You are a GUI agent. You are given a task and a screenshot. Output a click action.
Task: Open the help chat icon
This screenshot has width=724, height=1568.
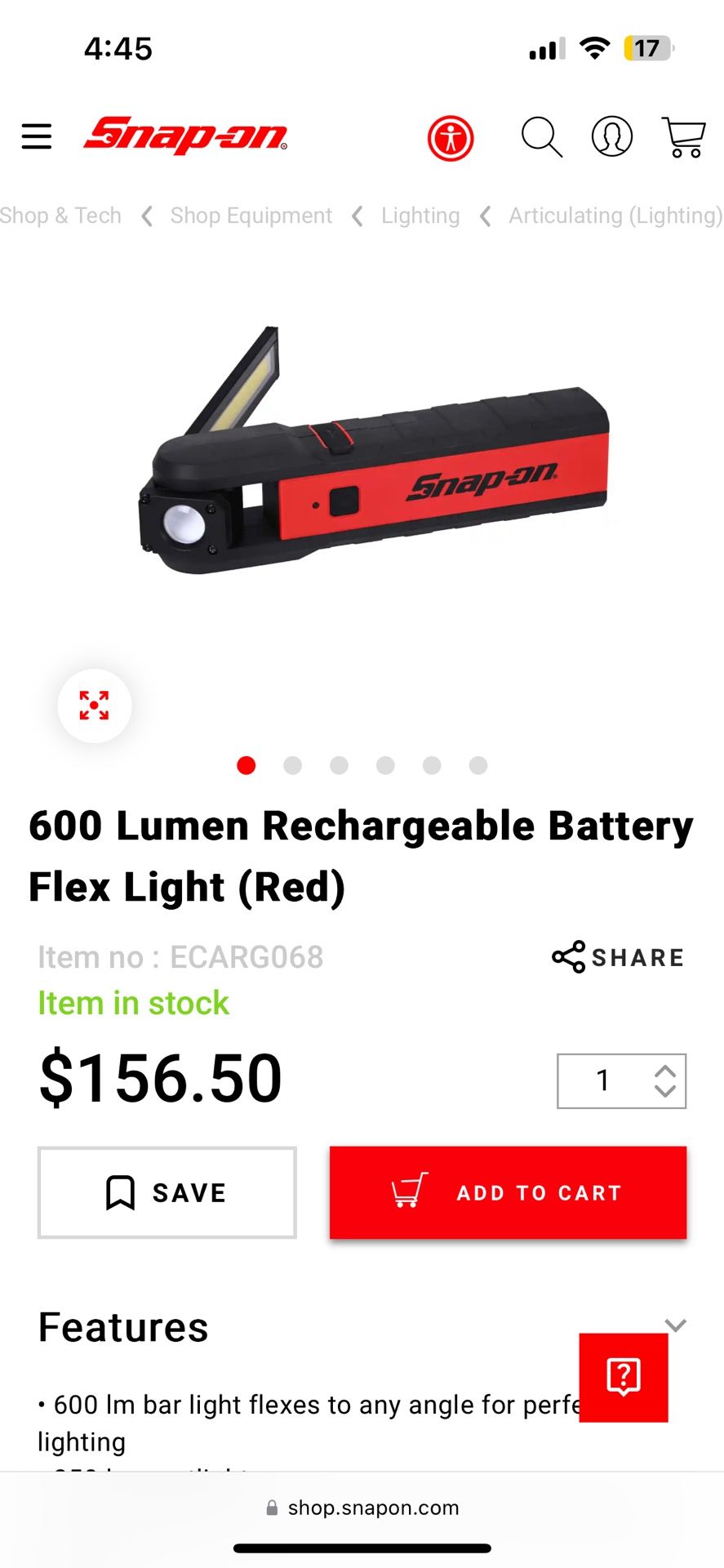[623, 1377]
